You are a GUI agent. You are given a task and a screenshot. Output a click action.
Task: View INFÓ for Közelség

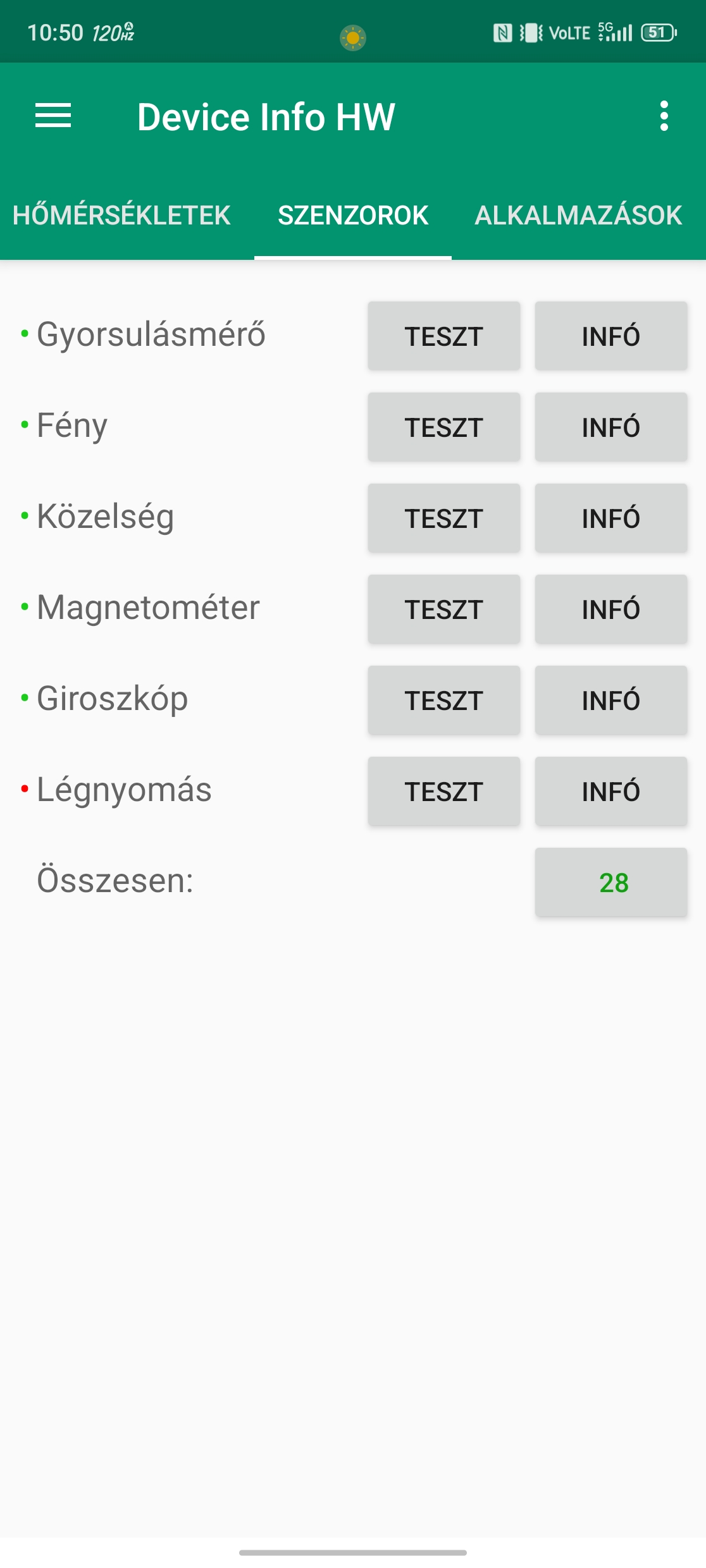pos(611,518)
